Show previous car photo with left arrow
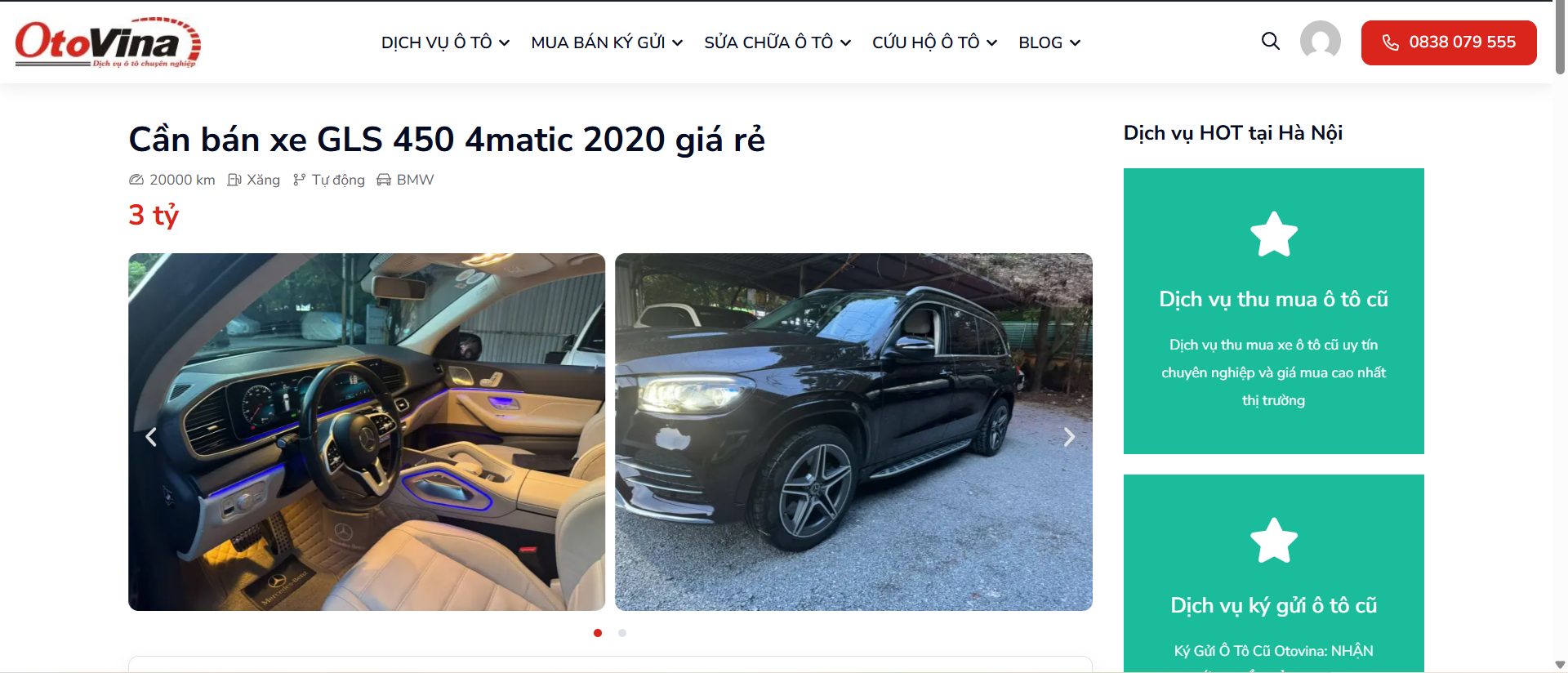This screenshot has height=673, width=1568. (x=151, y=437)
